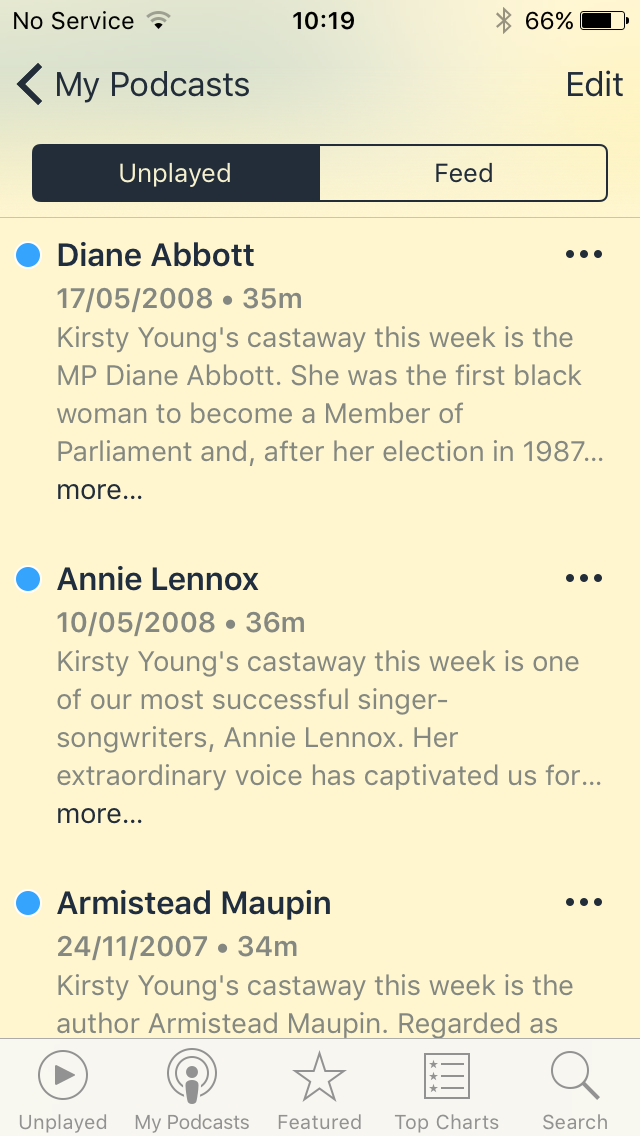The height and width of the screenshot is (1136, 640).
Task: Expand the Annie Lennox description with more
Action: click(100, 814)
